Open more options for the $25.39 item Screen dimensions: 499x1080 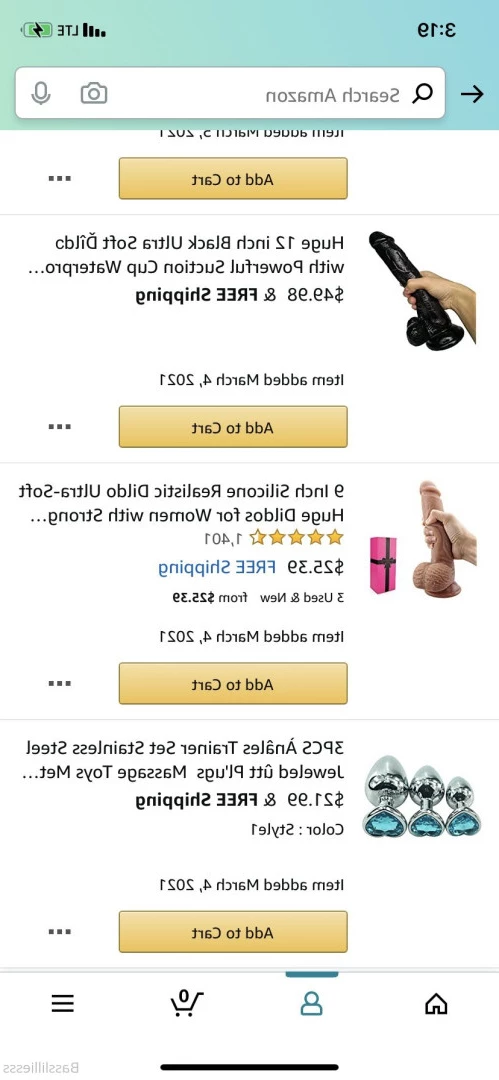click(x=60, y=684)
